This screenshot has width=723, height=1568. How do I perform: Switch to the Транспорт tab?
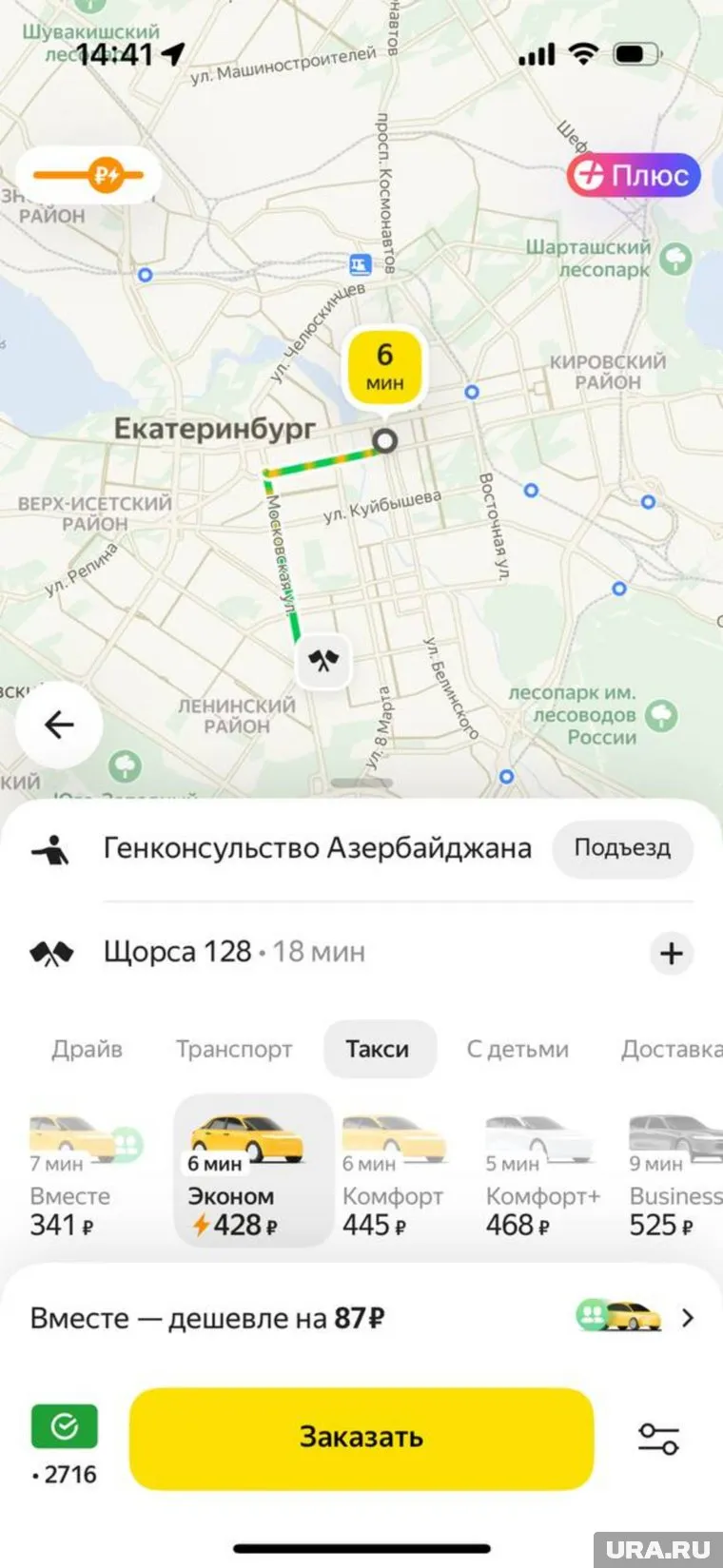tap(234, 1049)
